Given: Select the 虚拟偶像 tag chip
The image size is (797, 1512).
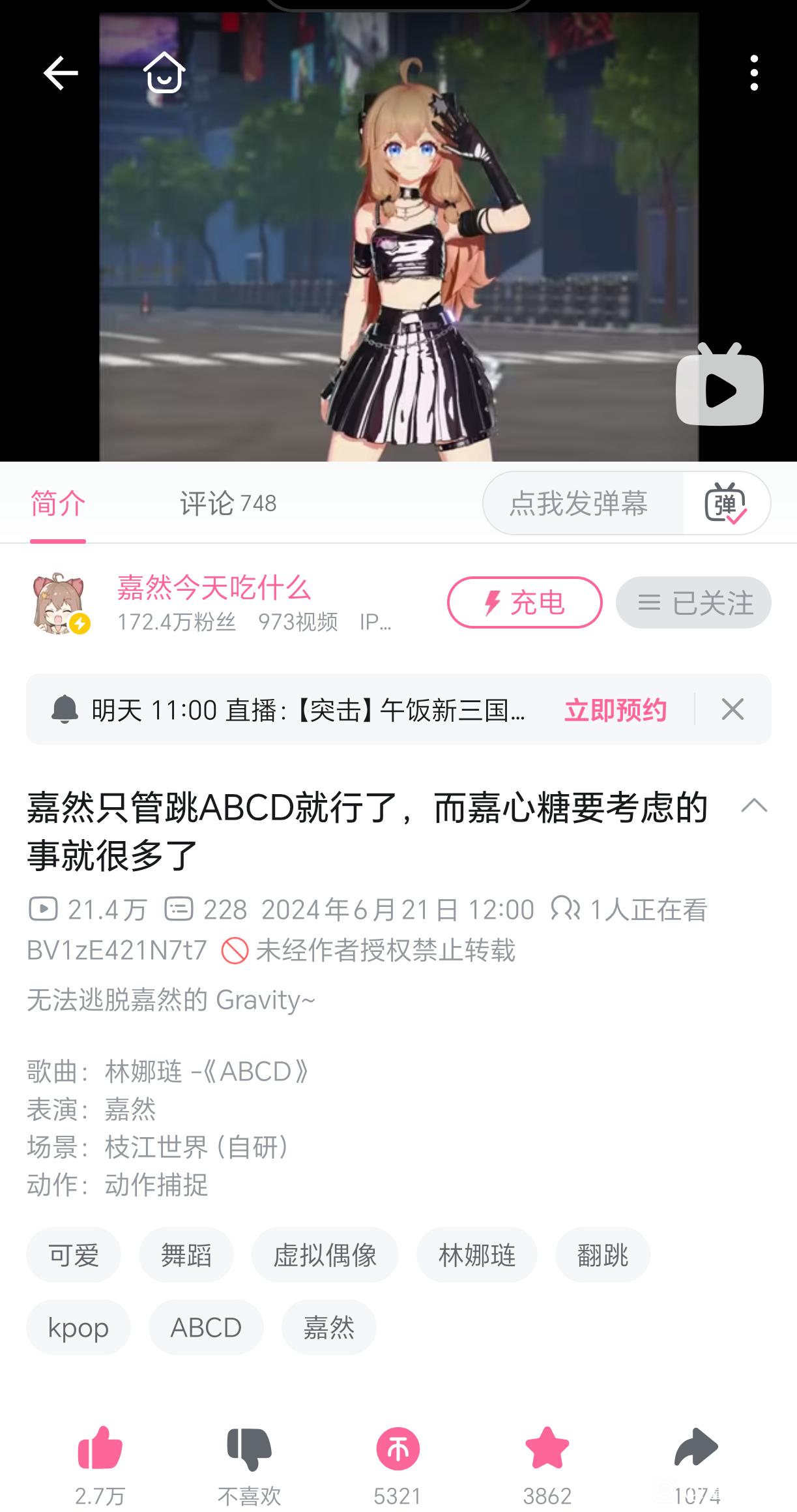Looking at the screenshot, I should coord(325,1254).
